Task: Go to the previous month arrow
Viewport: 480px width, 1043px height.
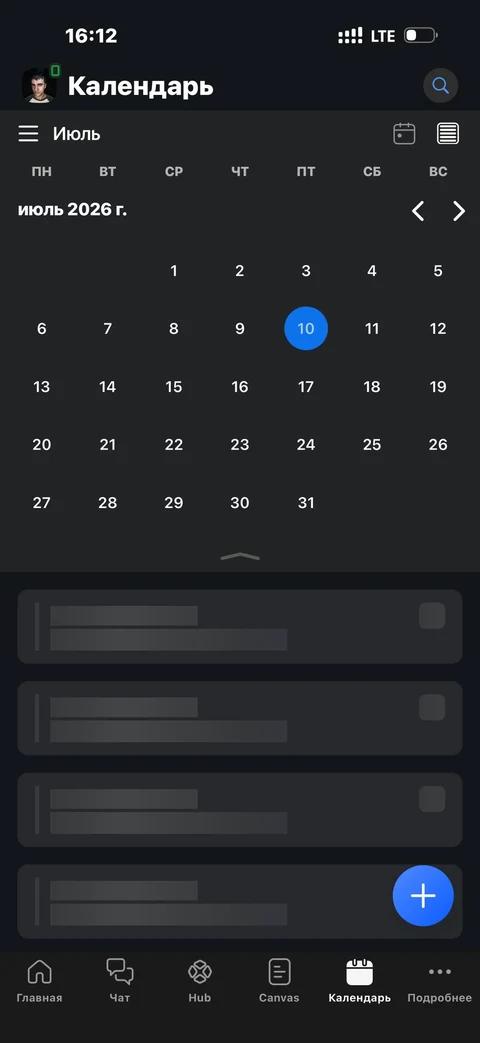Action: tap(418, 211)
